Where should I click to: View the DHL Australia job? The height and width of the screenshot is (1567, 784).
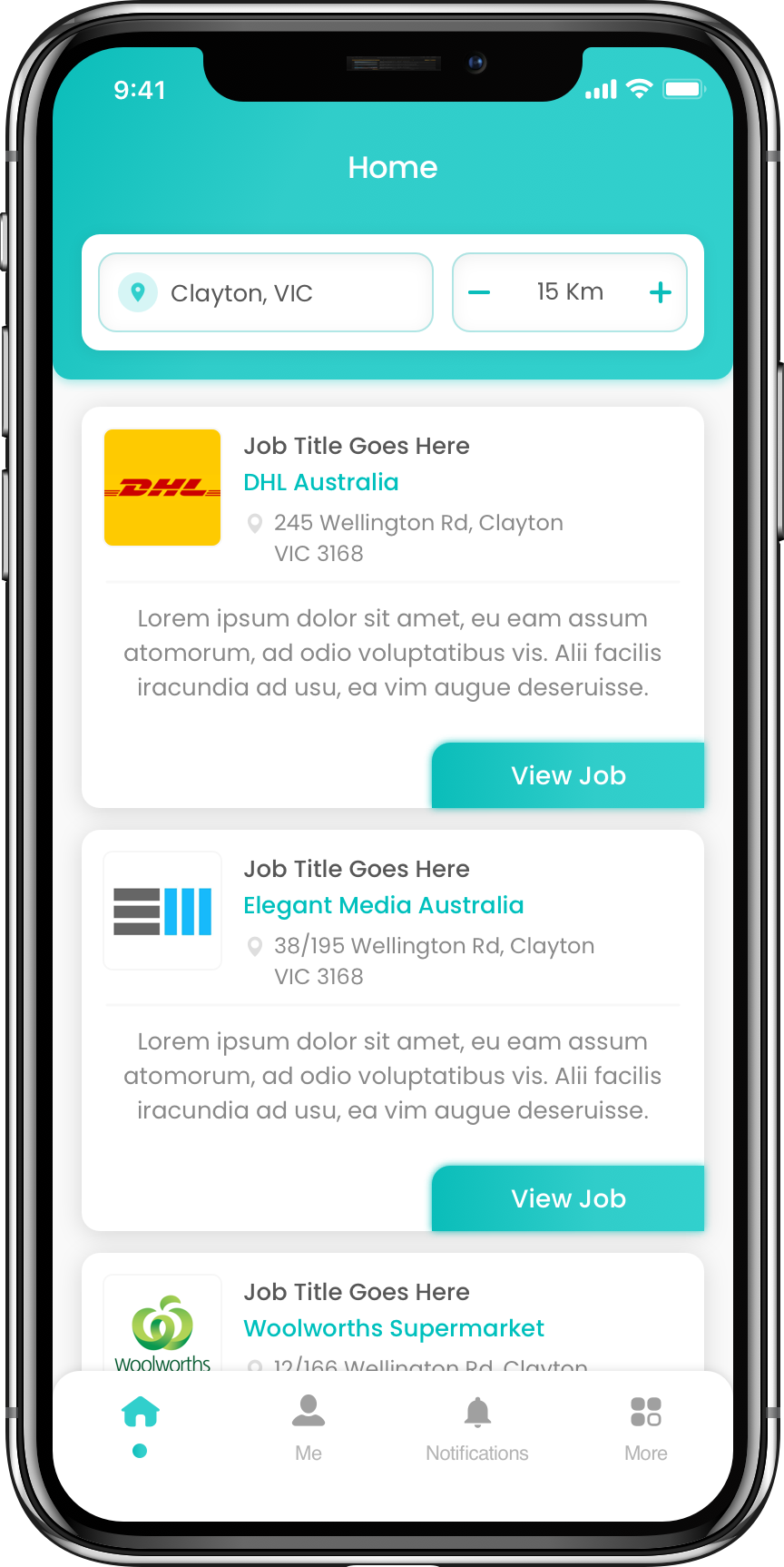[x=568, y=775]
